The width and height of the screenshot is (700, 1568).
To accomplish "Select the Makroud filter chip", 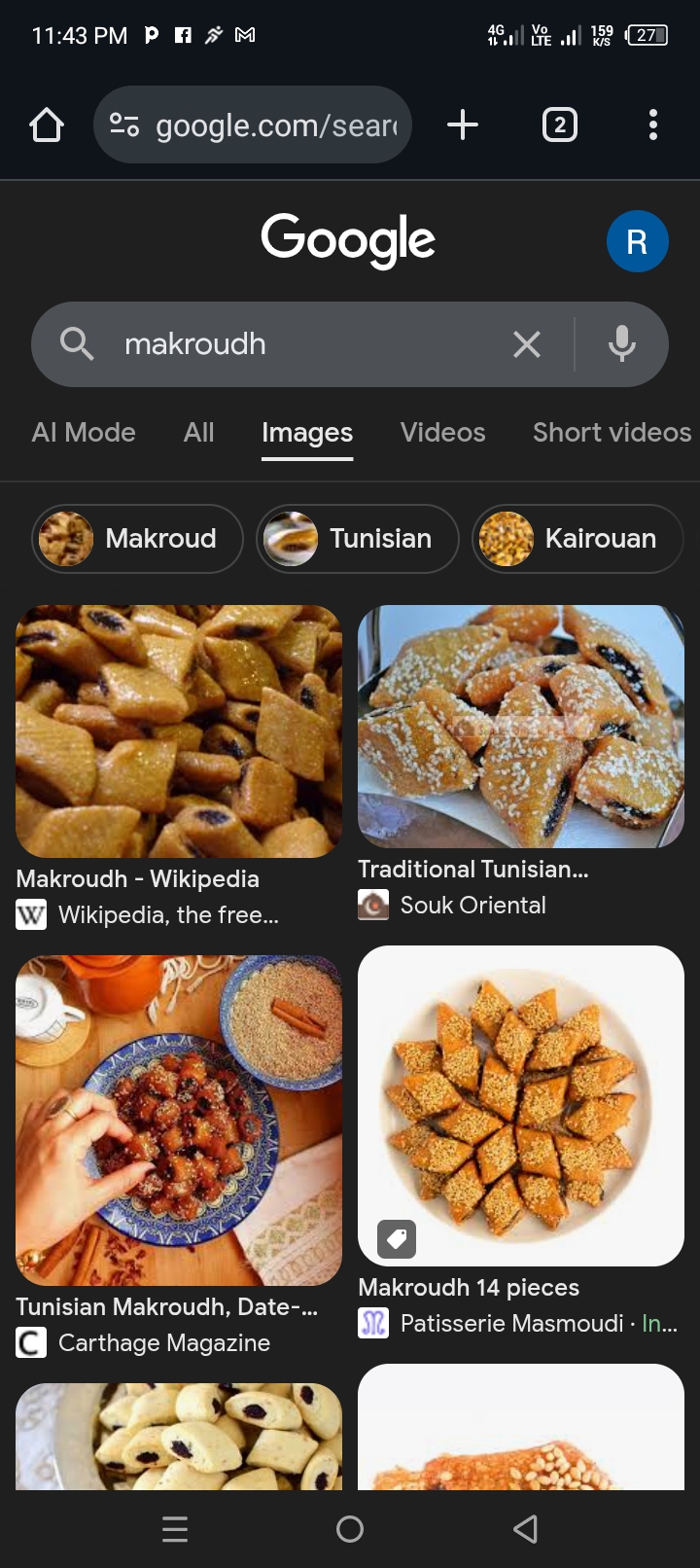I will point(137,539).
